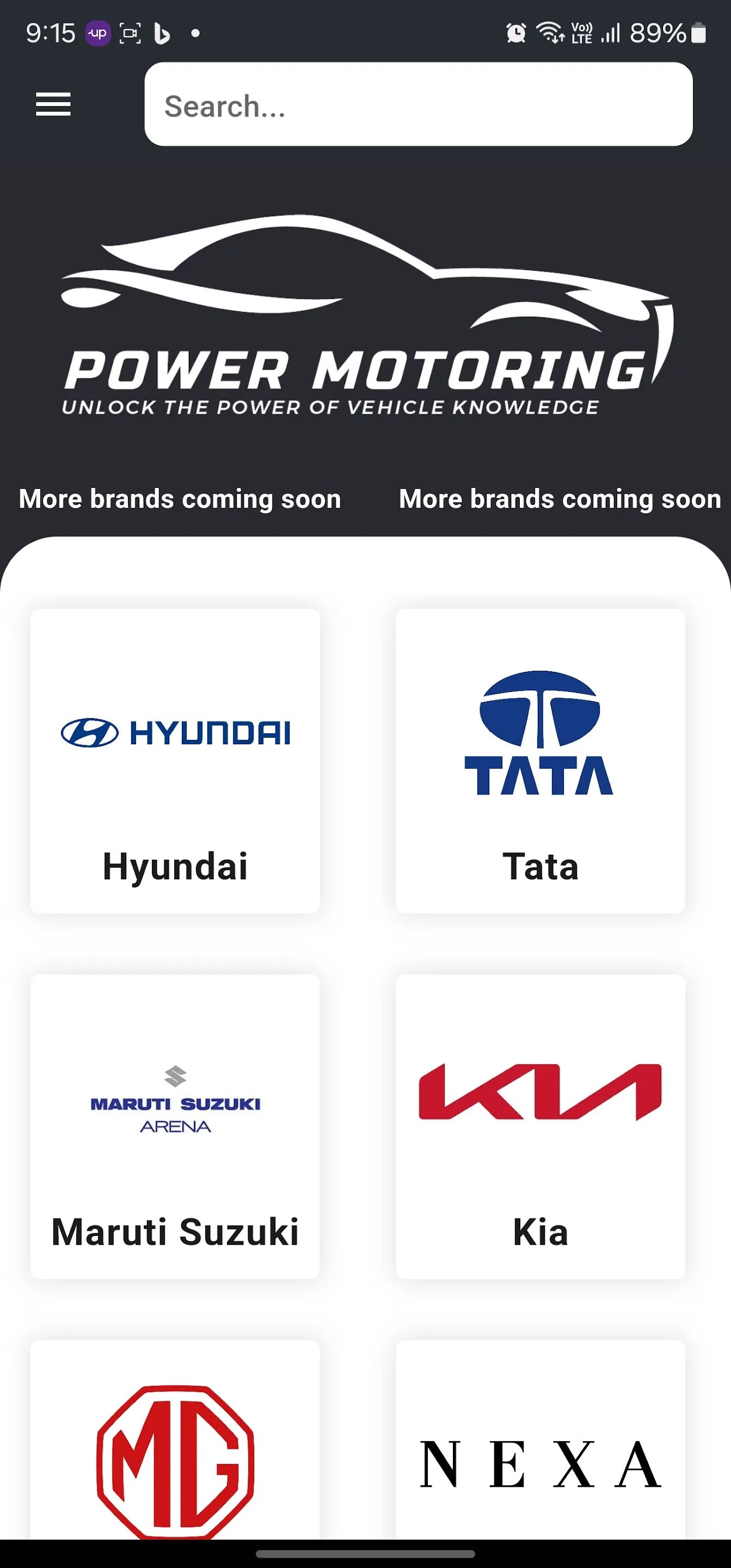The width and height of the screenshot is (731, 1568).
Task: Open the Hyundai brand card
Action: click(x=175, y=761)
